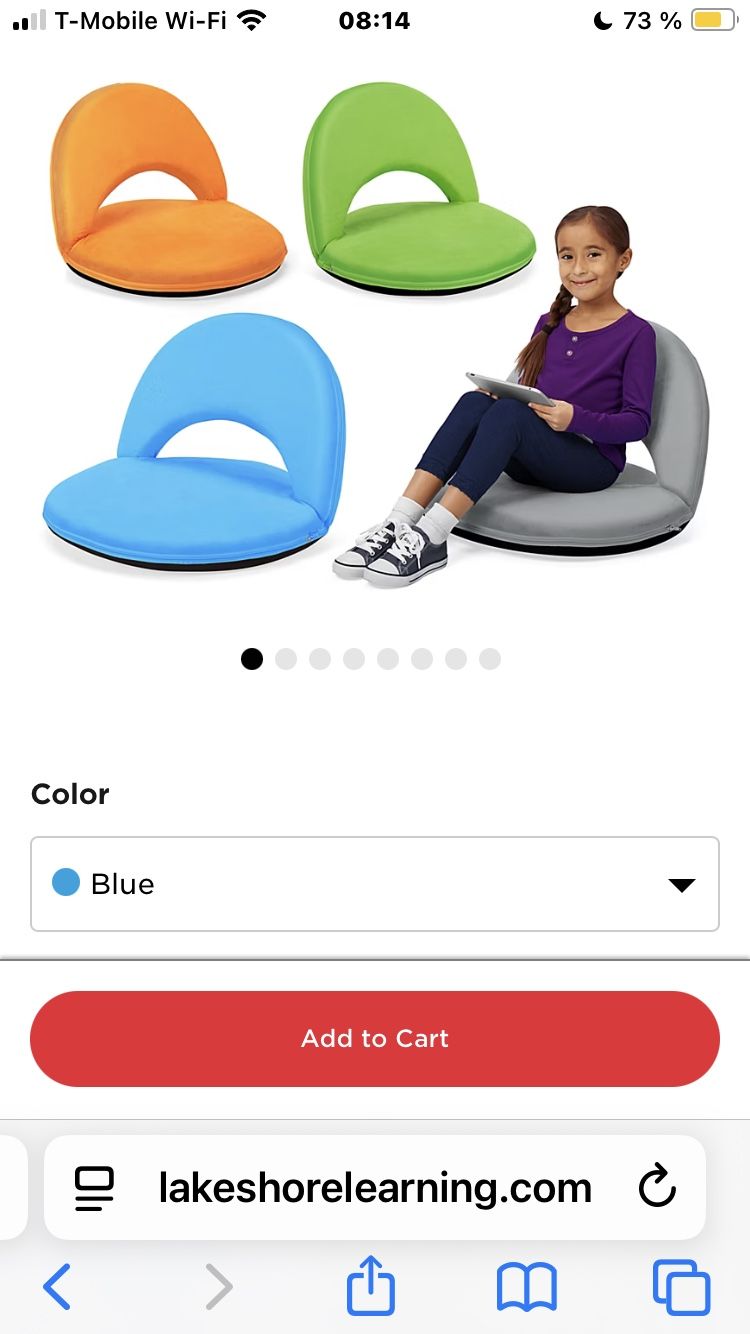Open the Color dropdown showing Blue
The image size is (750, 1334).
click(375, 884)
